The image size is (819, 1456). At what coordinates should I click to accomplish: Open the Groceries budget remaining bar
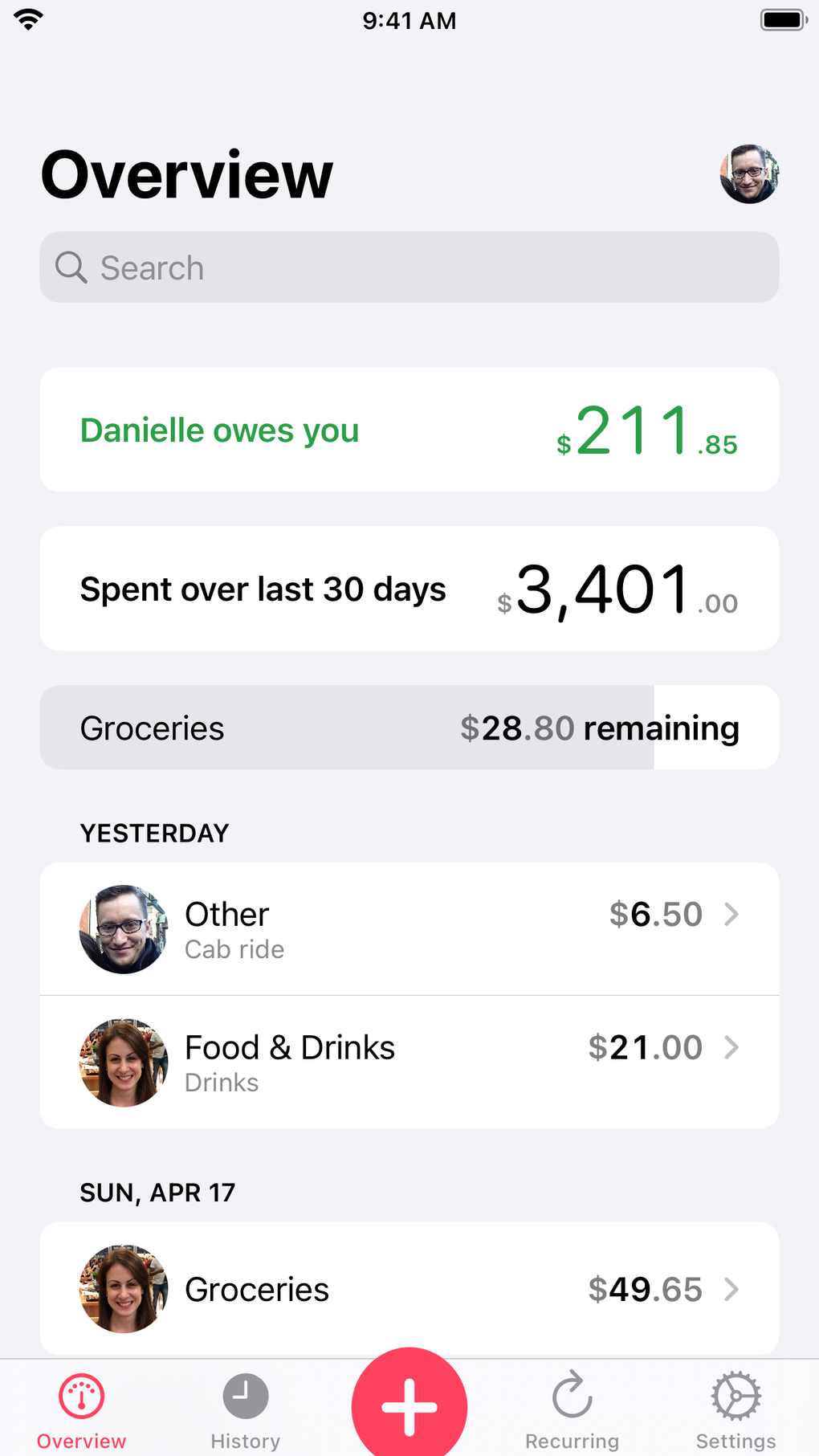point(409,728)
